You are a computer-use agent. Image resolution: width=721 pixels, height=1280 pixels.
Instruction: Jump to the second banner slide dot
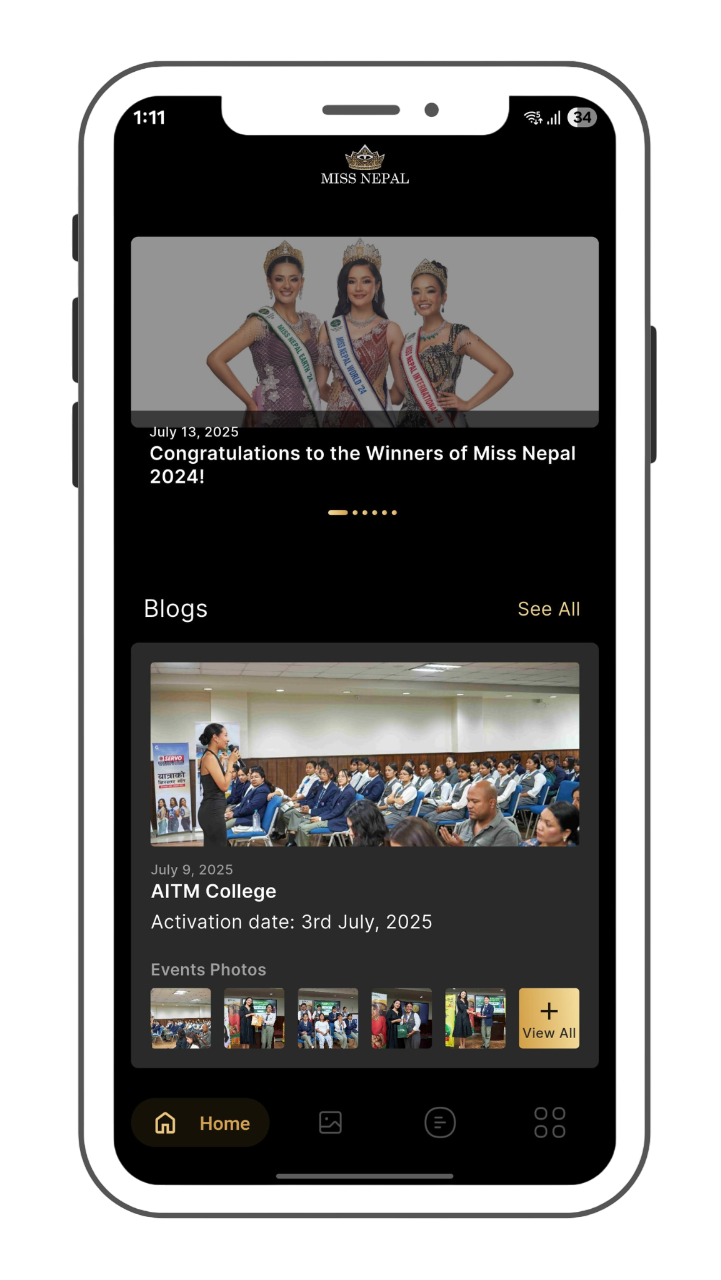coord(355,512)
